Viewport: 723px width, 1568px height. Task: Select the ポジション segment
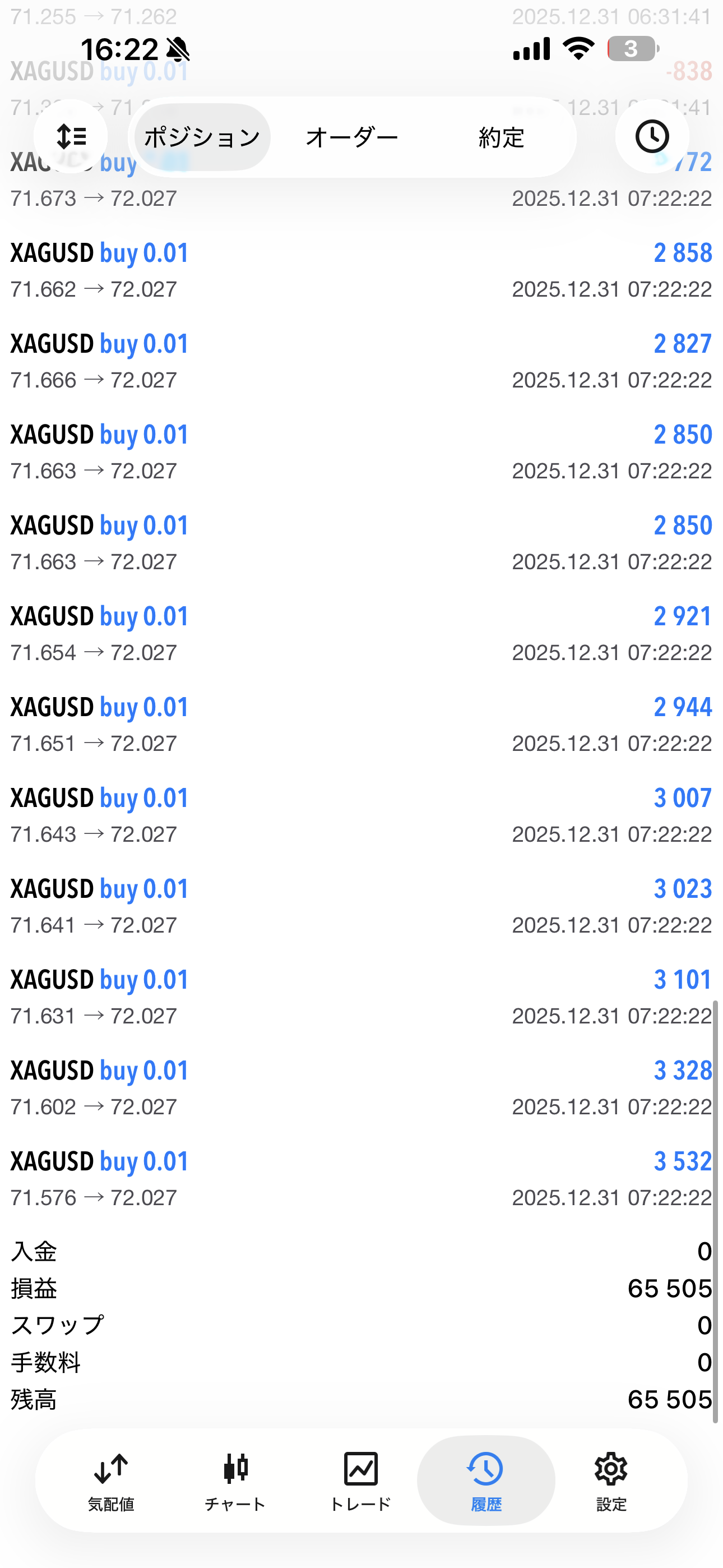pyautogui.click(x=202, y=137)
